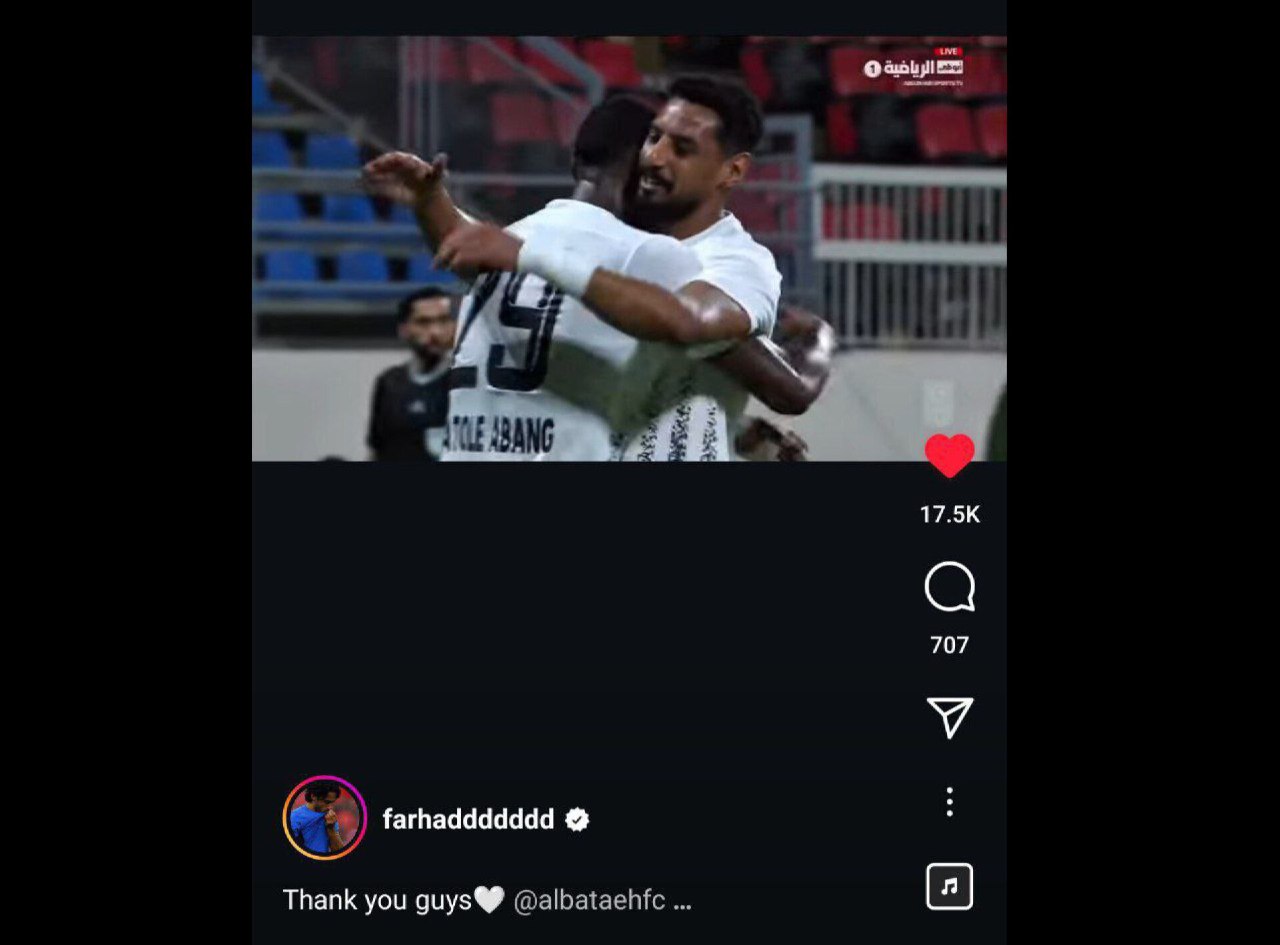Open the three-dot overflow menu

tap(949, 802)
